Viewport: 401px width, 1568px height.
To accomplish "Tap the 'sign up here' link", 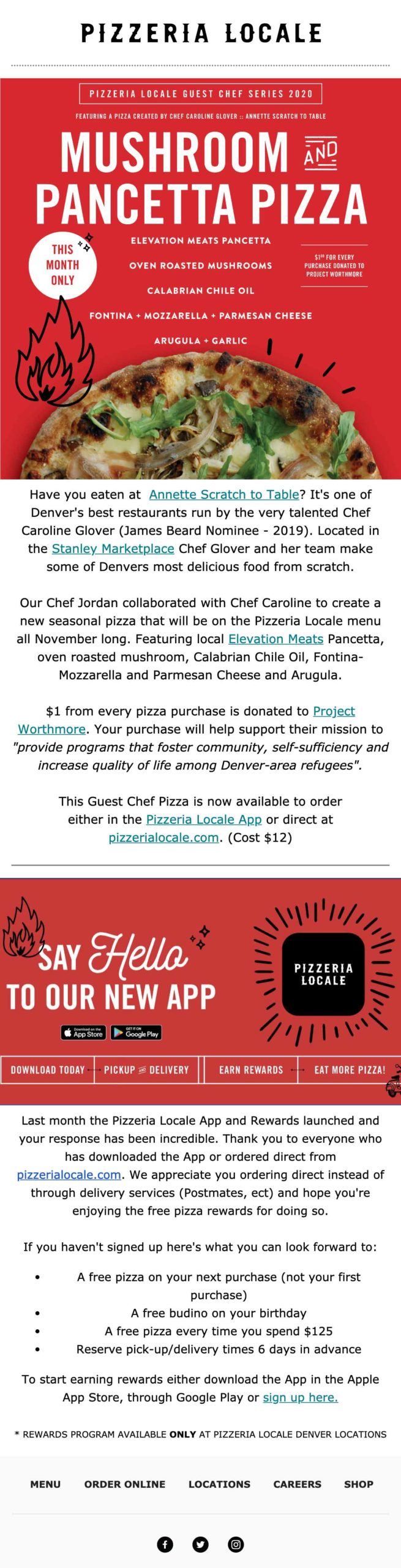I will tap(300, 1397).
